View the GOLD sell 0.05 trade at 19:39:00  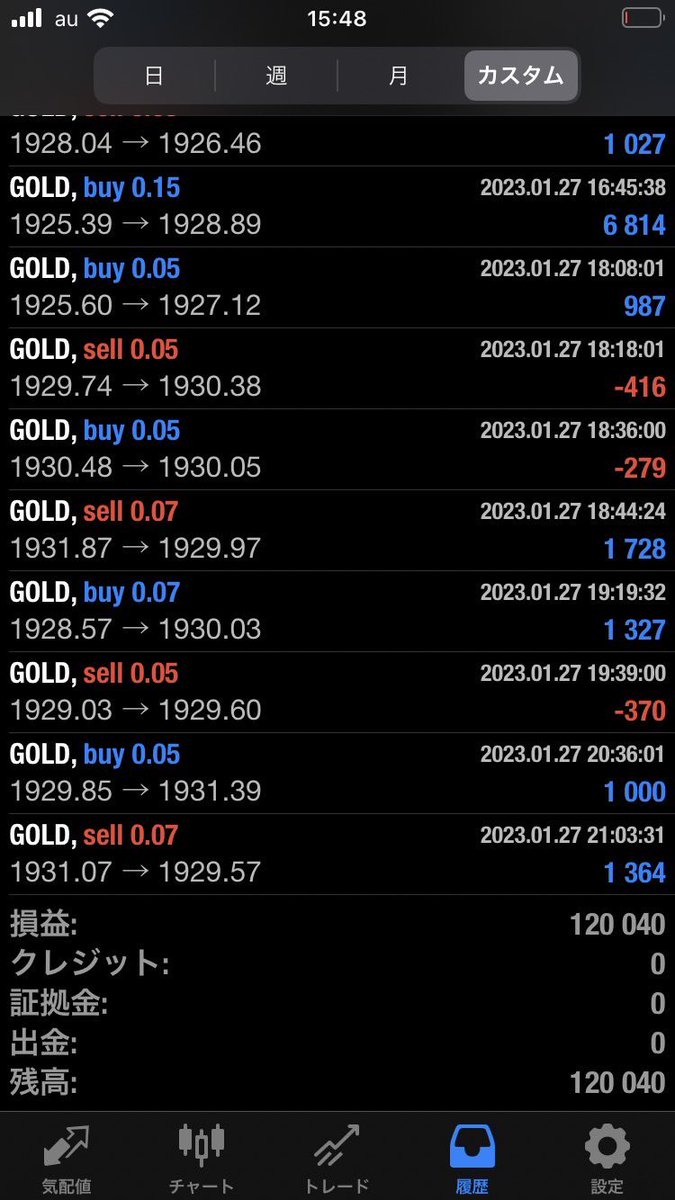pos(337,692)
